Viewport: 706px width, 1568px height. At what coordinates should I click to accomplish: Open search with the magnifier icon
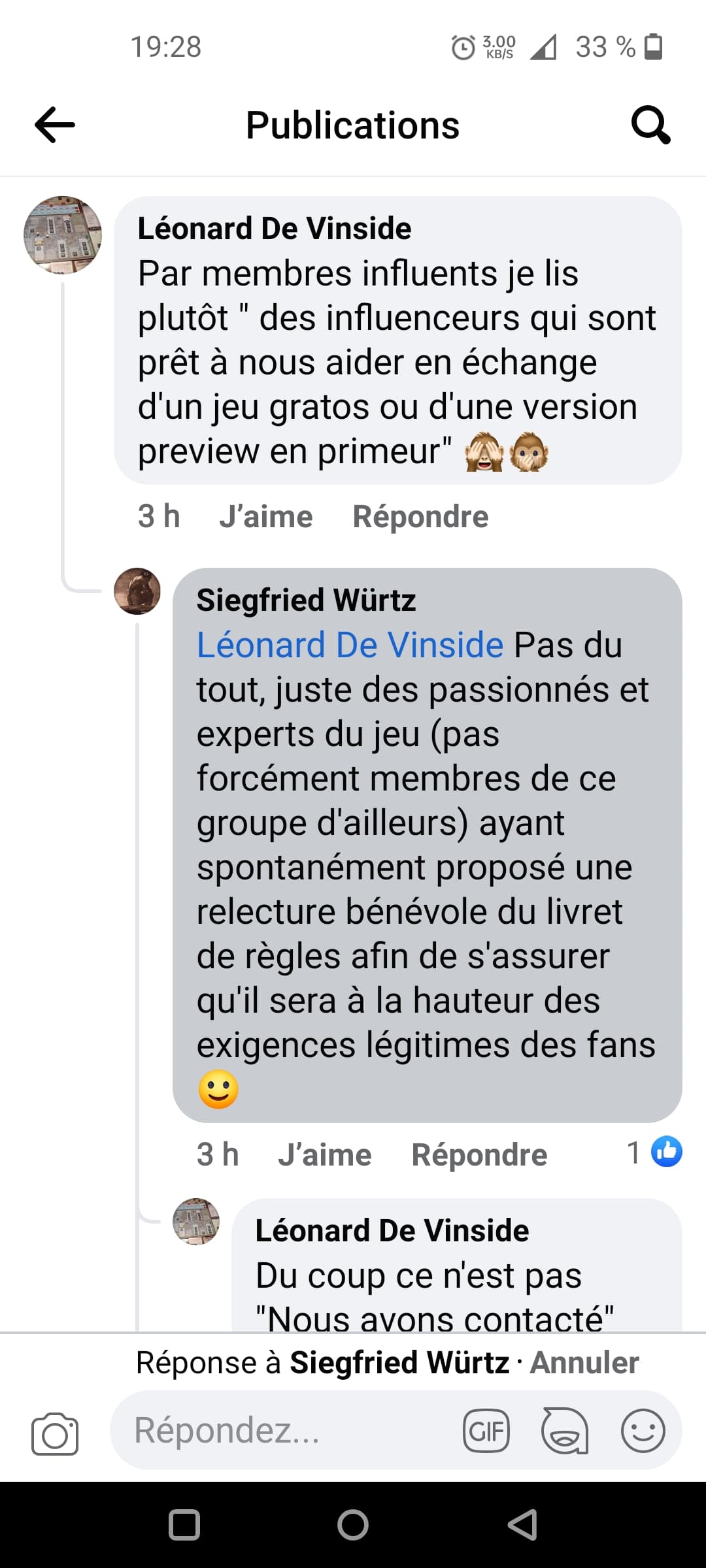click(x=650, y=125)
